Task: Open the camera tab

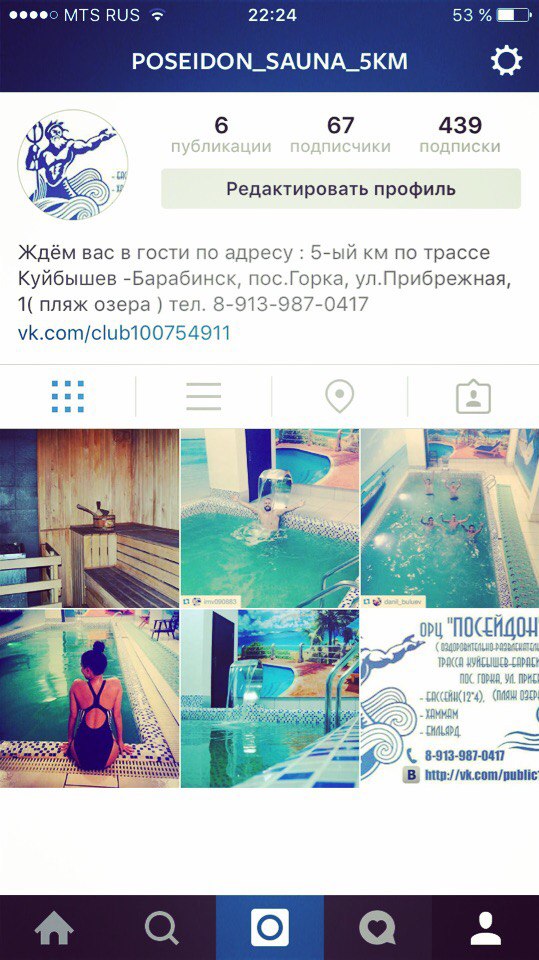Action: click(270, 928)
